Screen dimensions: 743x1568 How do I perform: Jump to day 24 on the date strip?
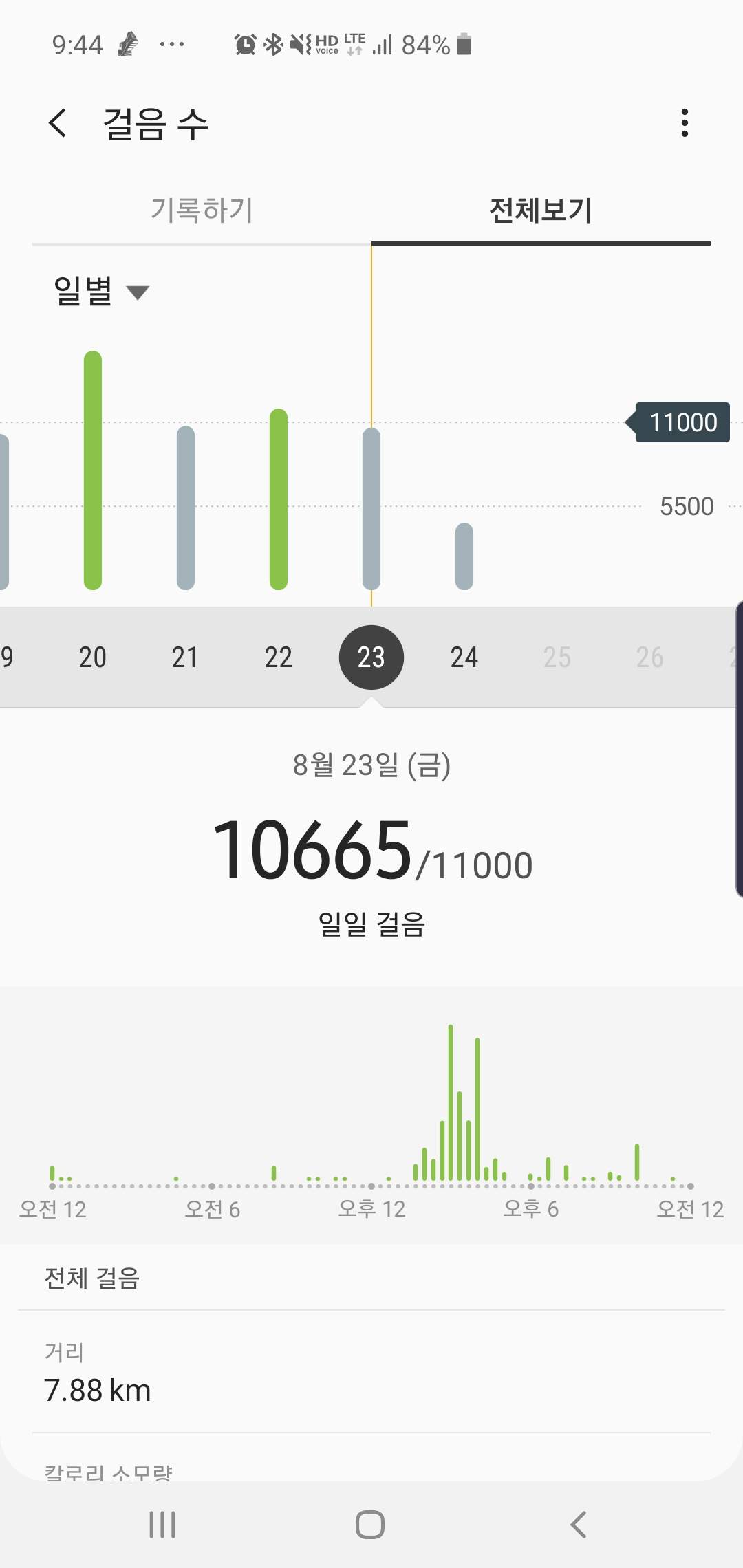tap(464, 657)
